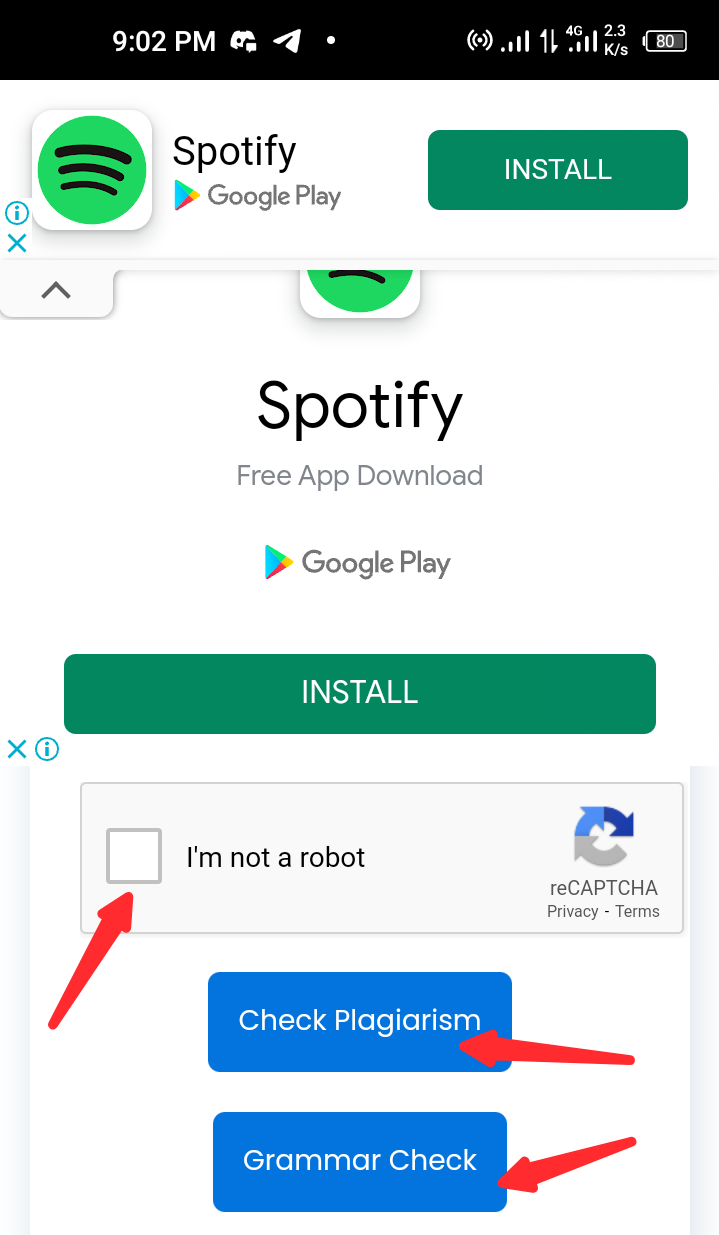Tap the wide INSTALL button under Google Play

pyautogui.click(x=360, y=693)
